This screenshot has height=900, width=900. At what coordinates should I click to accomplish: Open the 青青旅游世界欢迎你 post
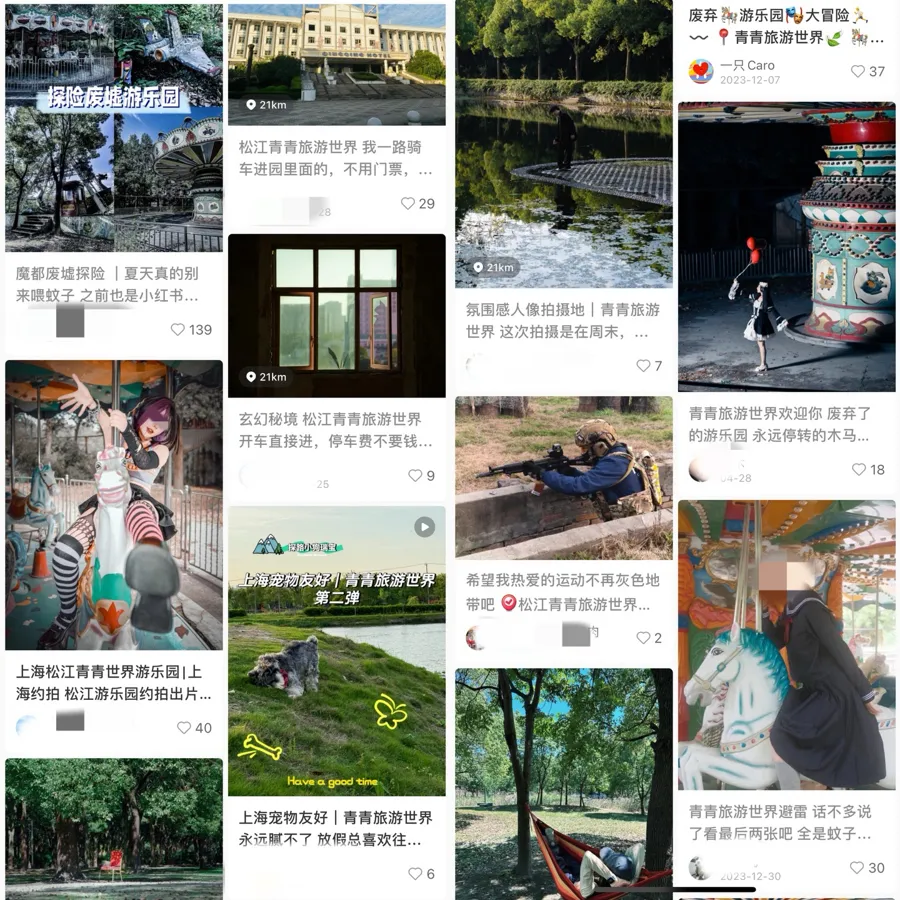point(787,245)
